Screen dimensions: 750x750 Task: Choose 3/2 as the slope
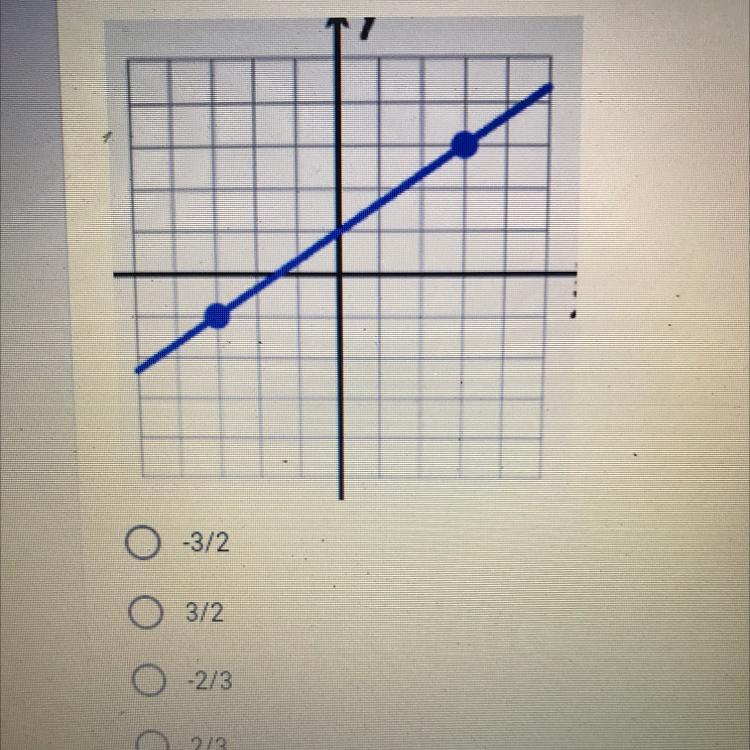coord(143,612)
